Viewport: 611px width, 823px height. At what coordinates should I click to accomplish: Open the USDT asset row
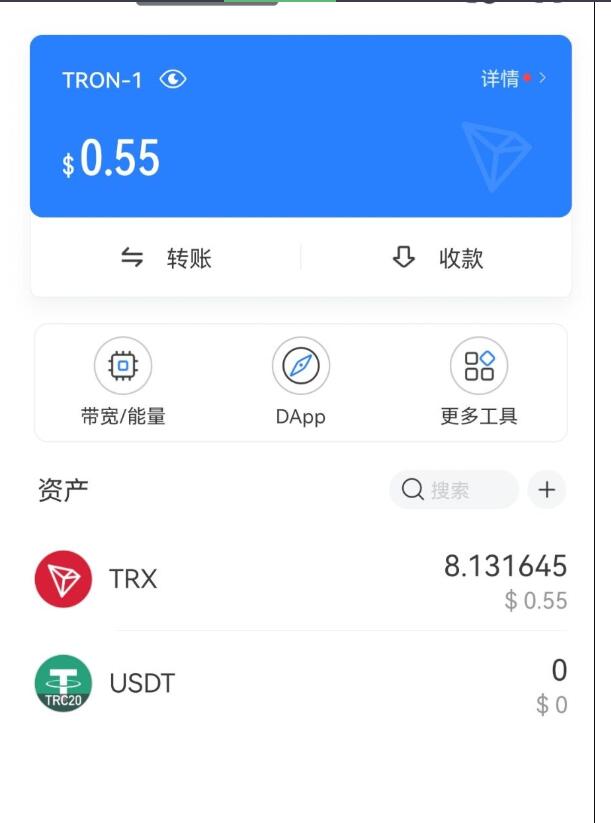(300, 684)
